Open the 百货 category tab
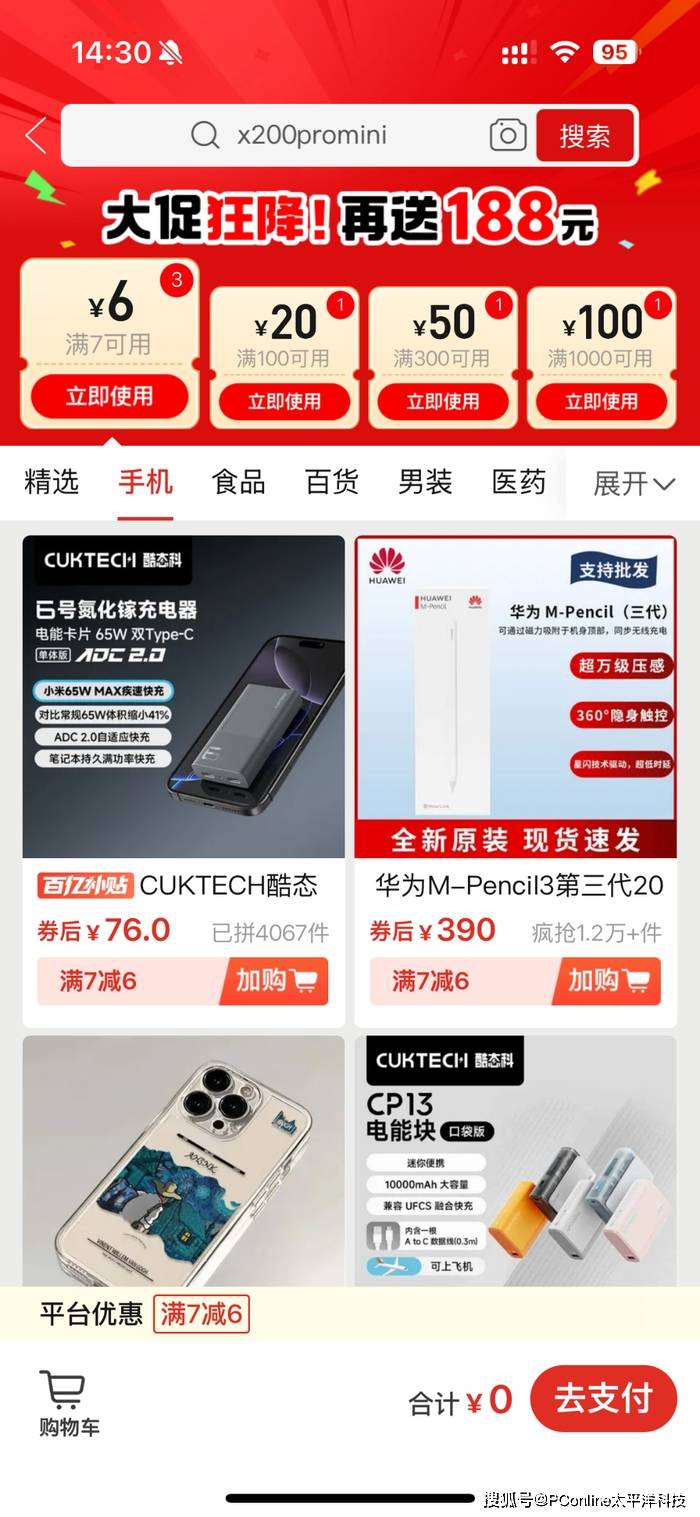The height and width of the screenshot is (1517, 700). click(332, 482)
